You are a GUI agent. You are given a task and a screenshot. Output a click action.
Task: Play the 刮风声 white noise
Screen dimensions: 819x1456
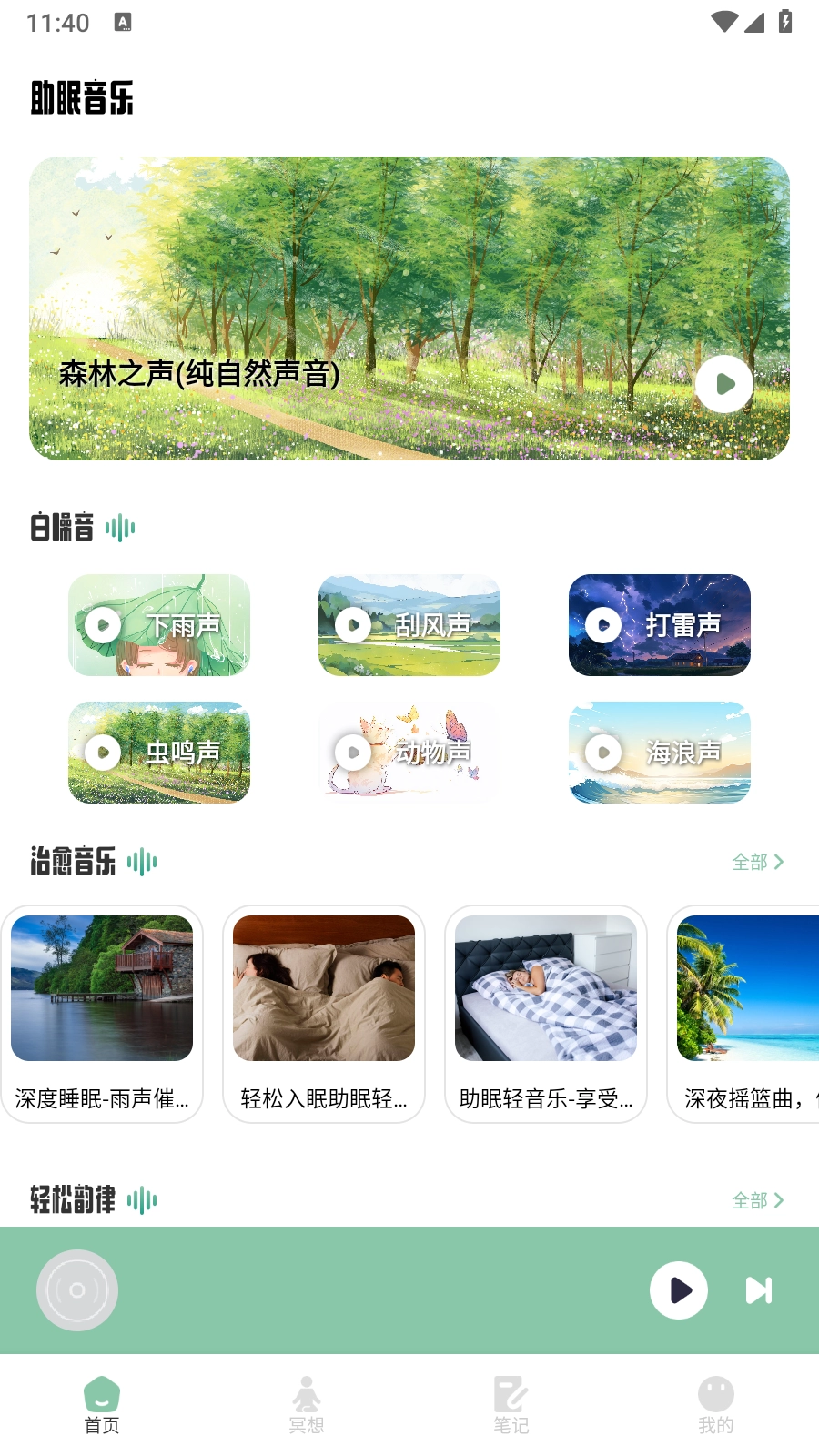(354, 625)
